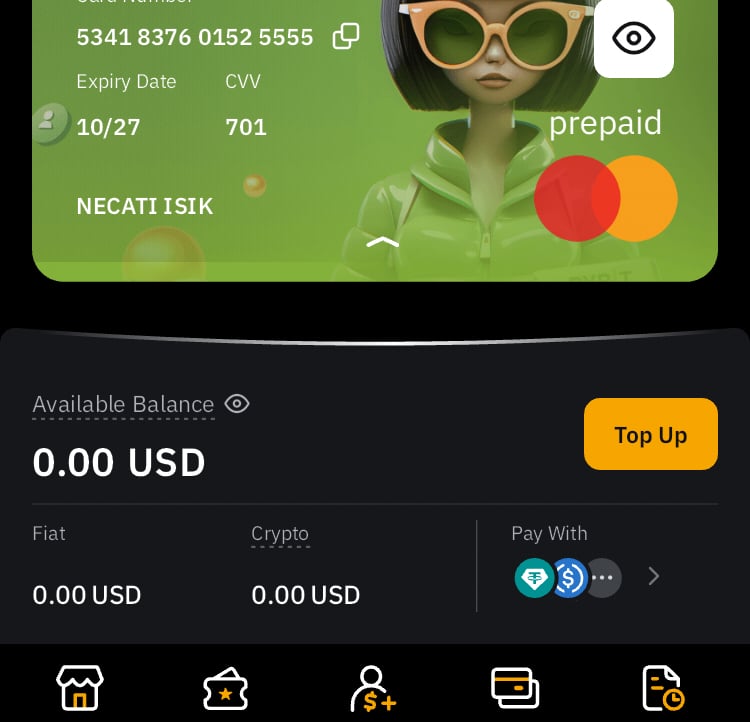Collapse the card using the up chevron

(382, 243)
